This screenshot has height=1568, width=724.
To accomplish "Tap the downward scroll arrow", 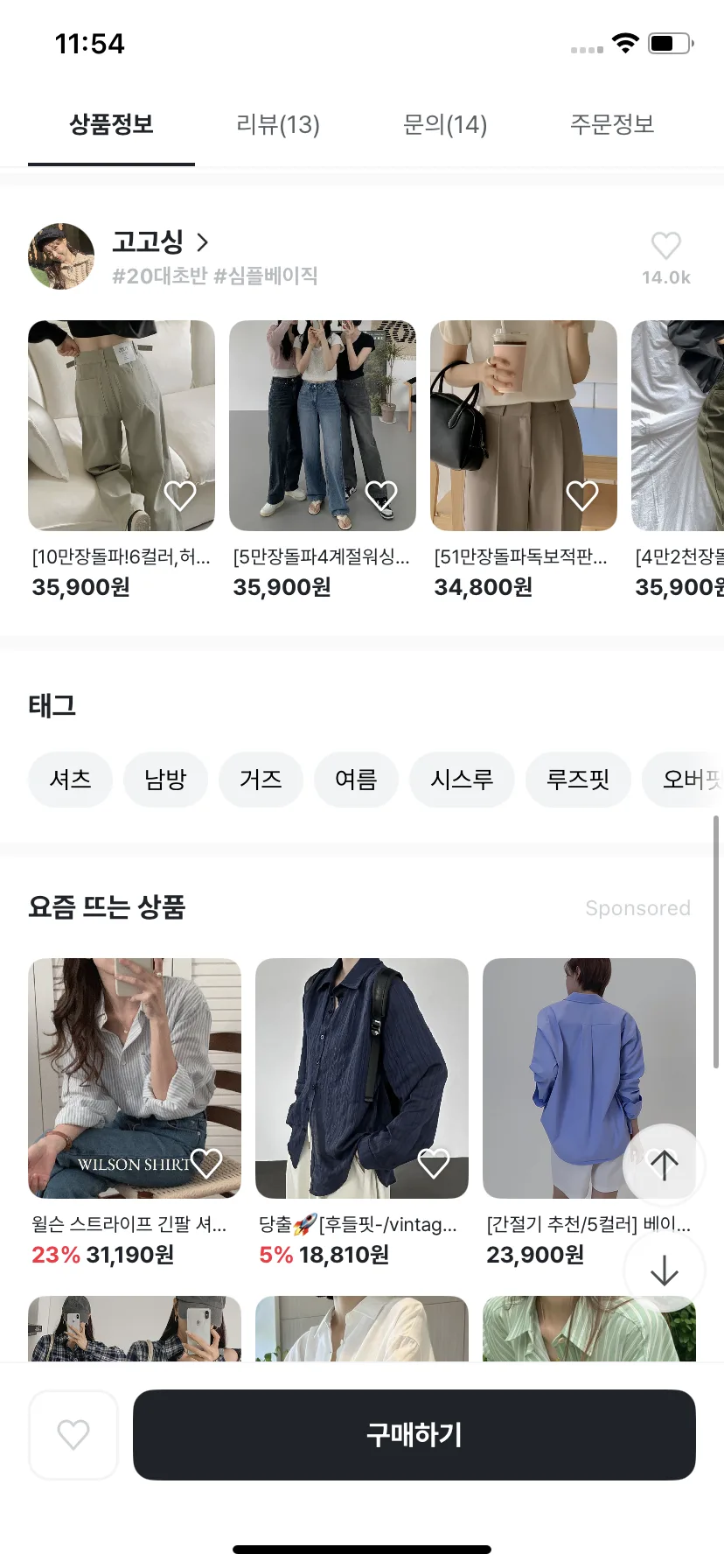I will (x=663, y=1271).
